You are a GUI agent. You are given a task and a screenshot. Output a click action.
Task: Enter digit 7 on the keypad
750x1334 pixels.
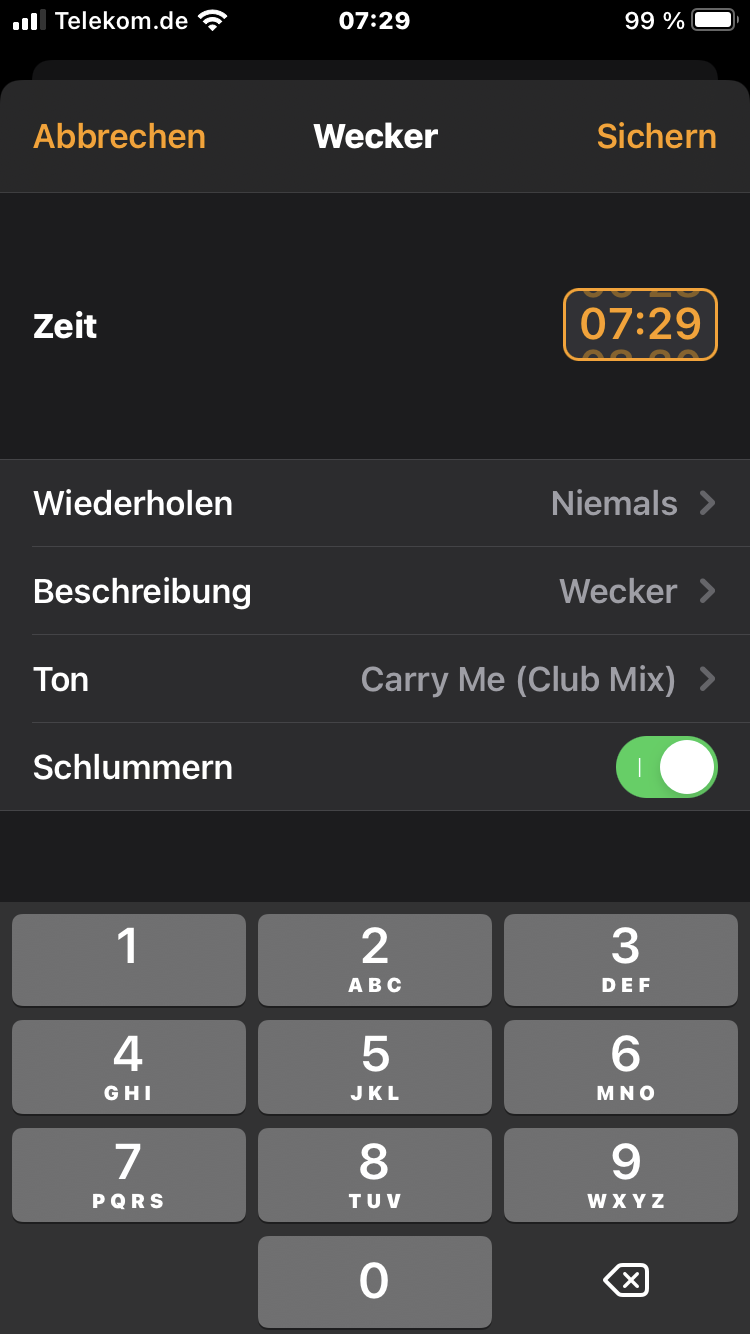click(128, 1174)
